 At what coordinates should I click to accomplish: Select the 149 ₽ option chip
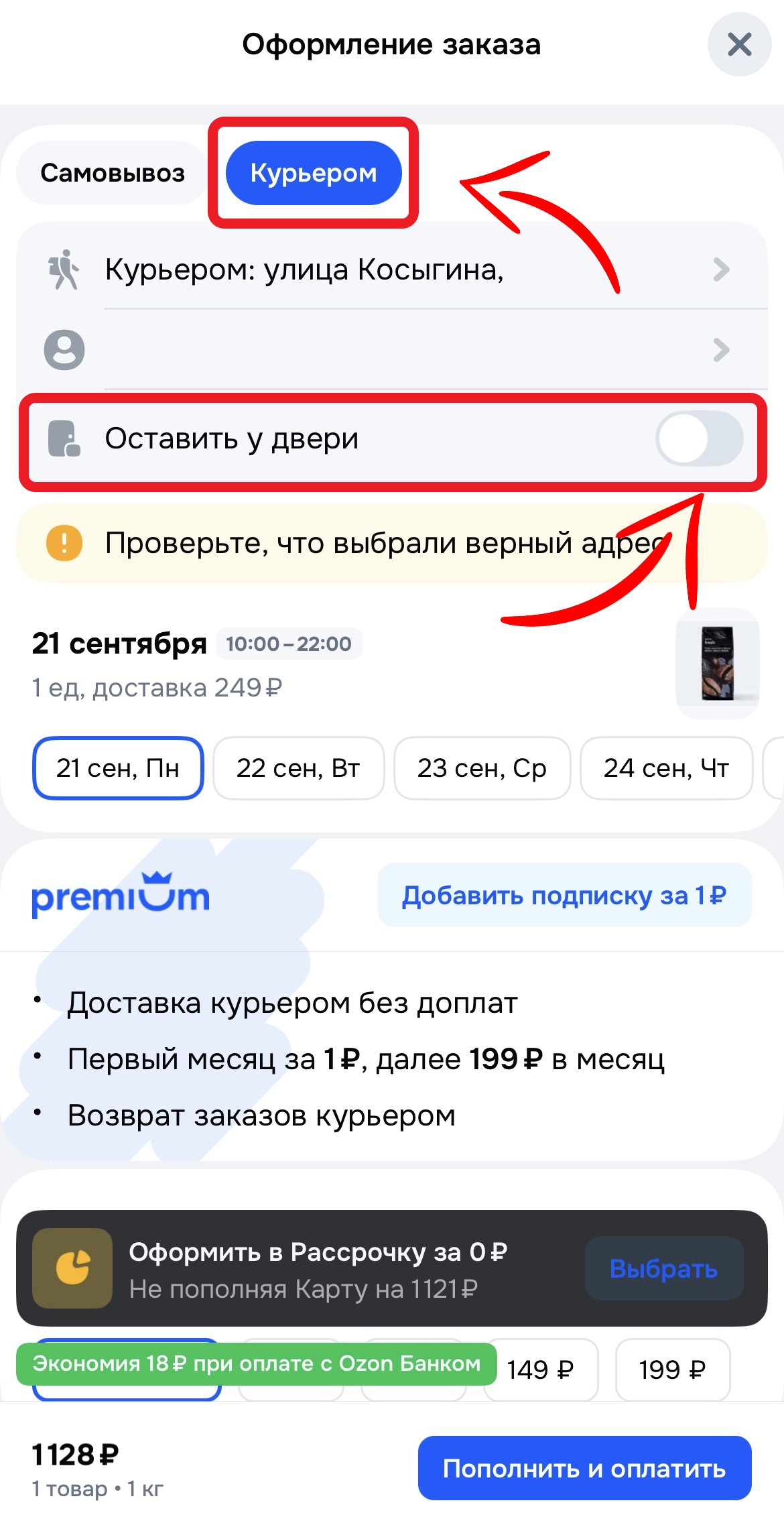coord(540,1370)
